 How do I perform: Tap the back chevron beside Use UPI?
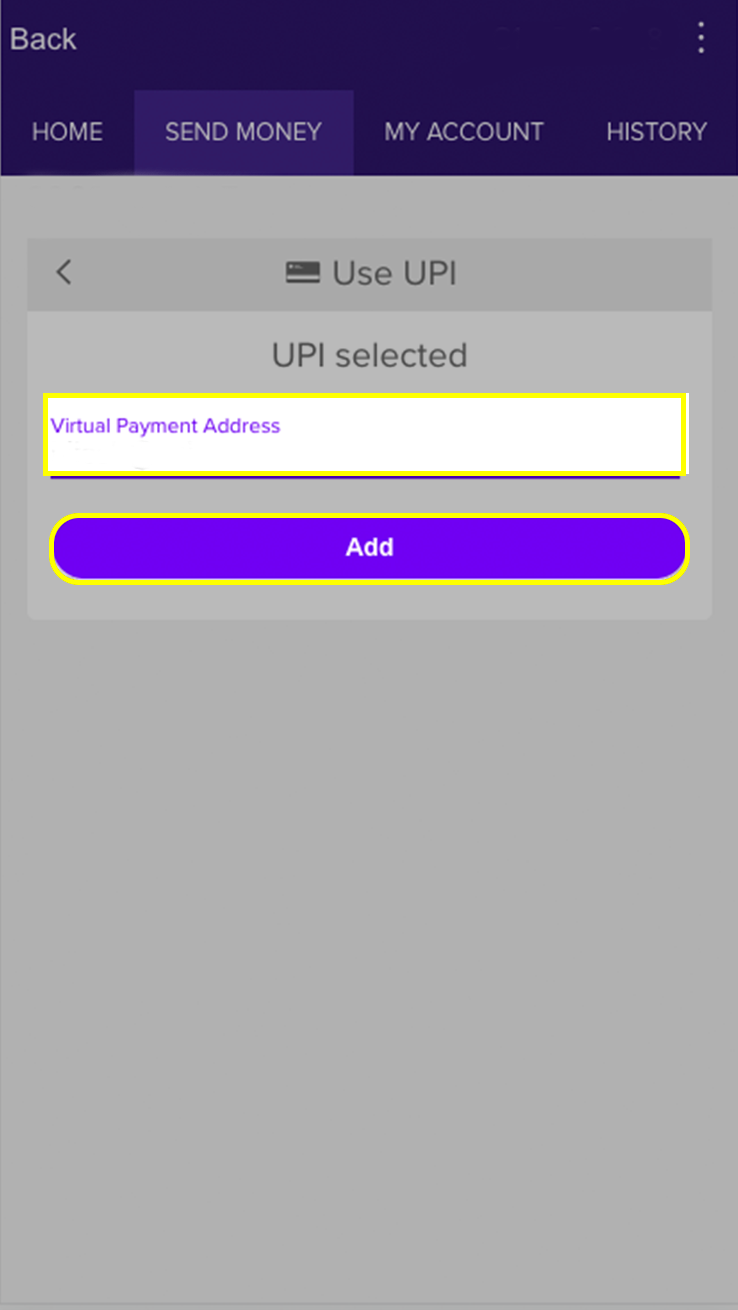pos(64,272)
